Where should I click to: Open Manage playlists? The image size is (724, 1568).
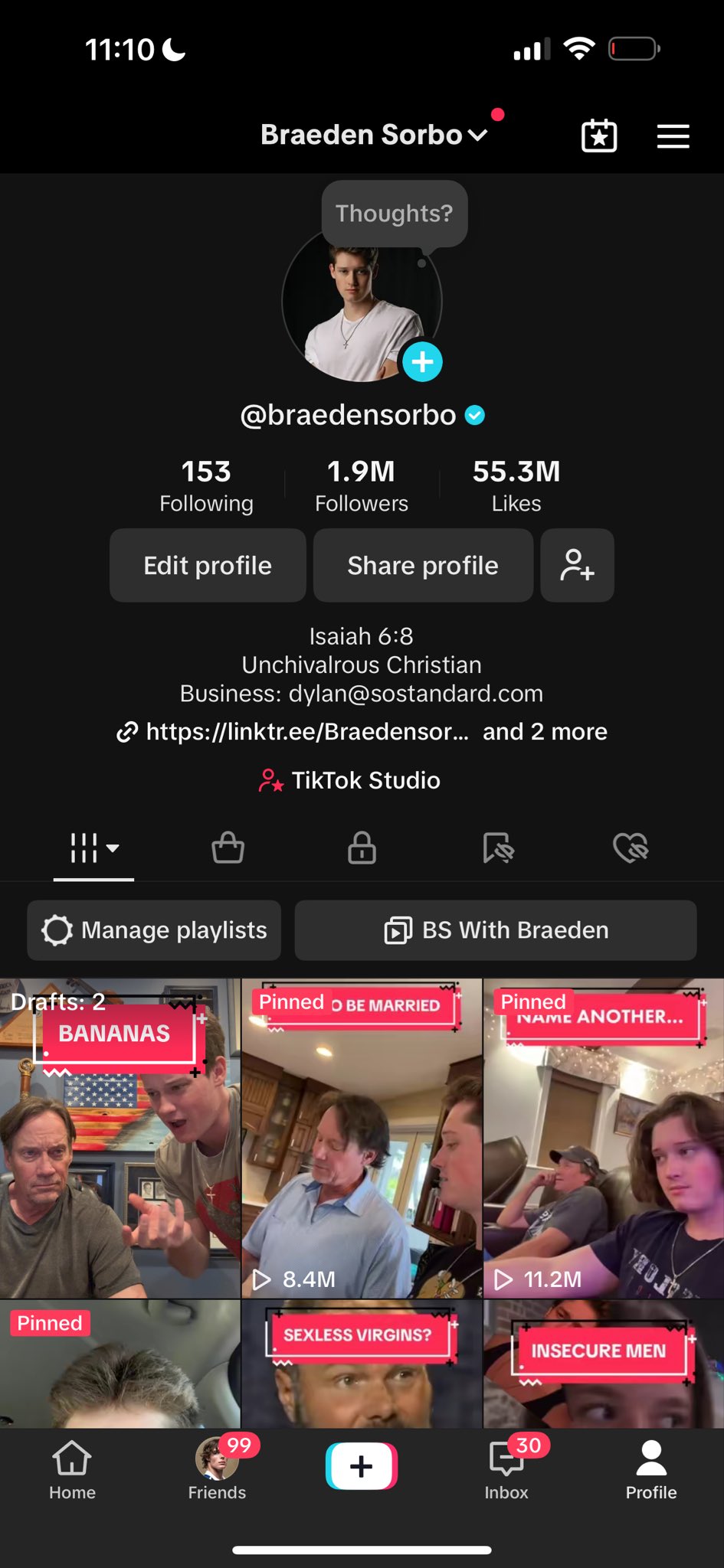(154, 930)
